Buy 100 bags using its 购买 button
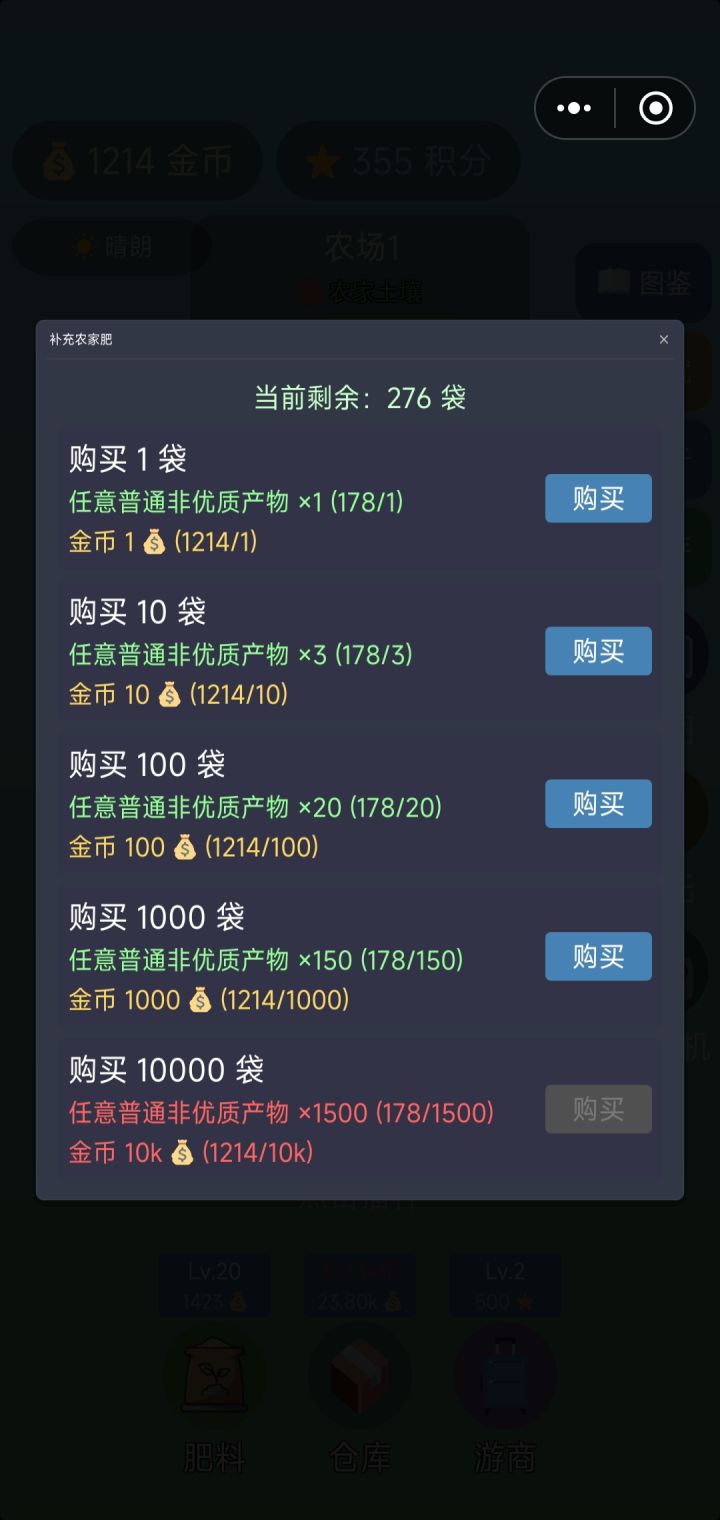 click(x=597, y=803)
